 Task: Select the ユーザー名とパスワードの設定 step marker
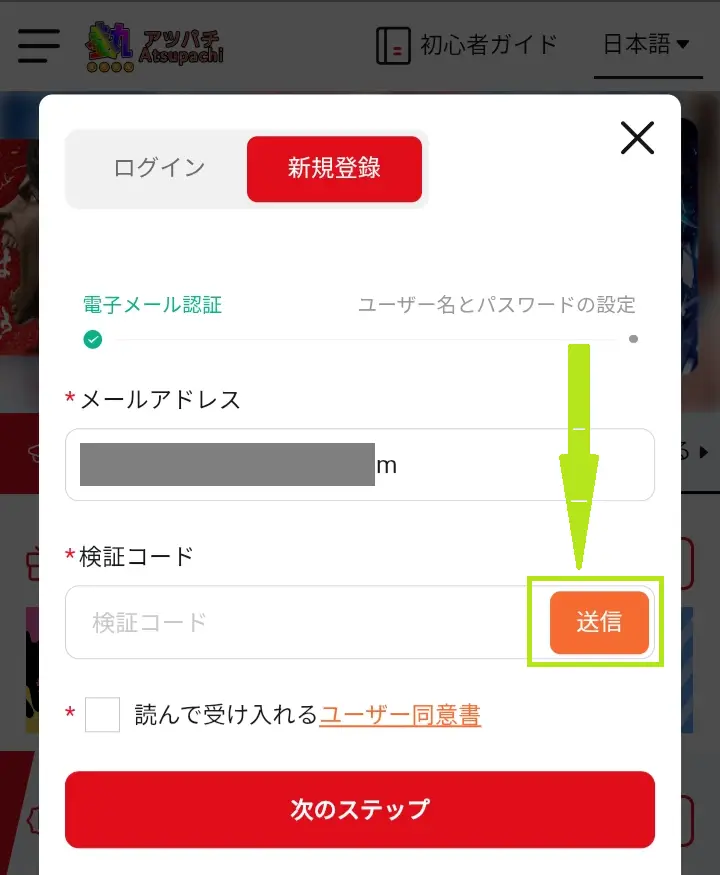(x=633, y=340)
